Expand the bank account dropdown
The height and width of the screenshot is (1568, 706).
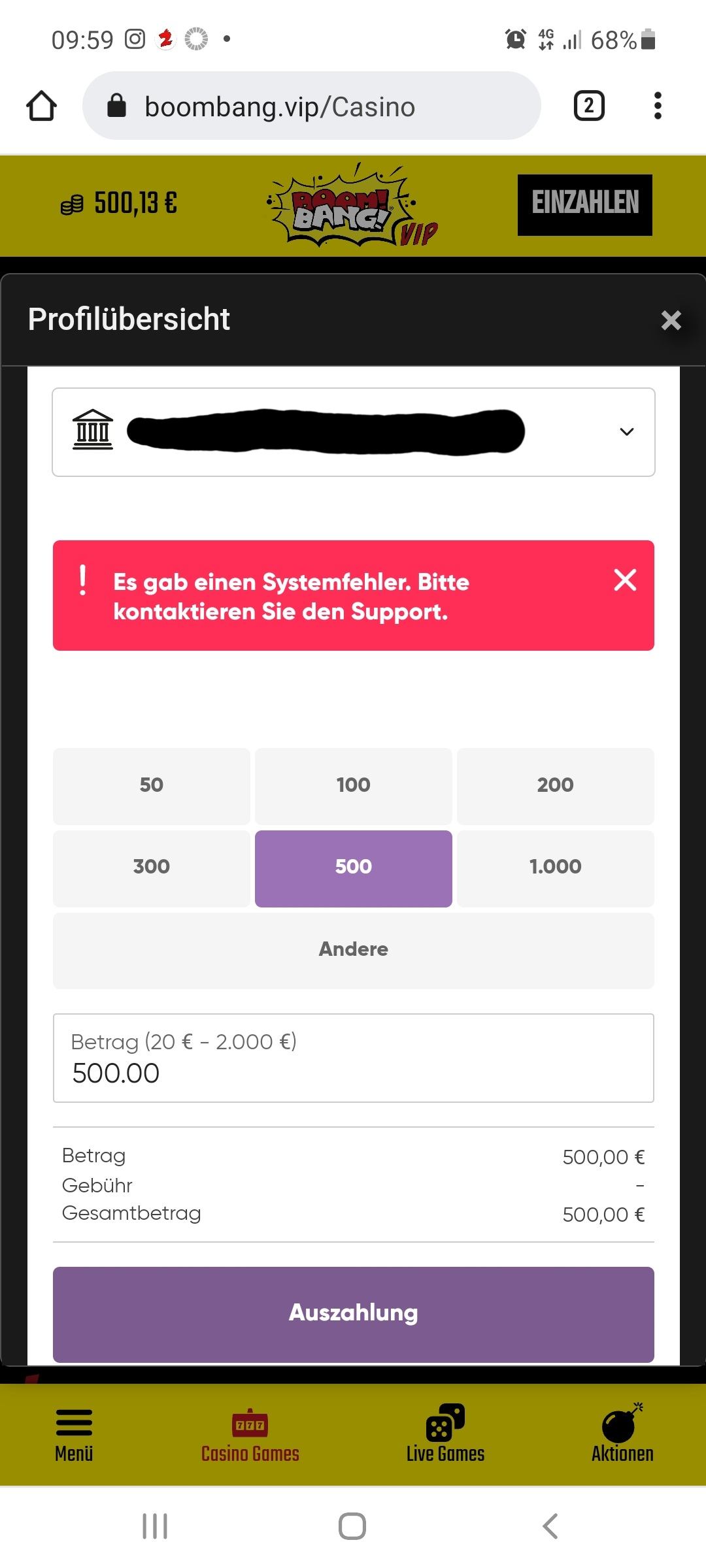(x=626, y=432)
